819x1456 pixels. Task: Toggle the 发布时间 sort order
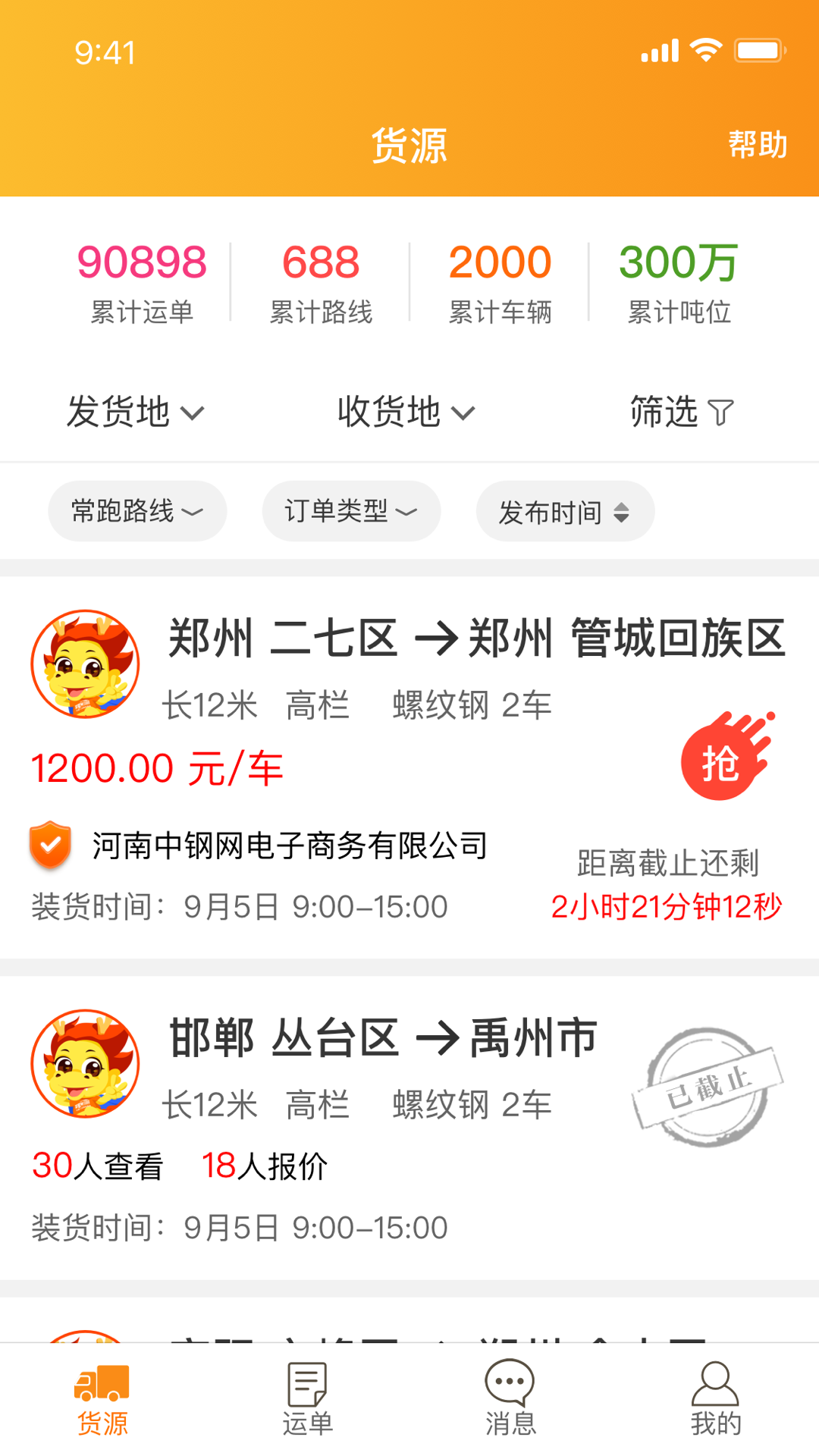pyautogui.click(x=564, y=511)
